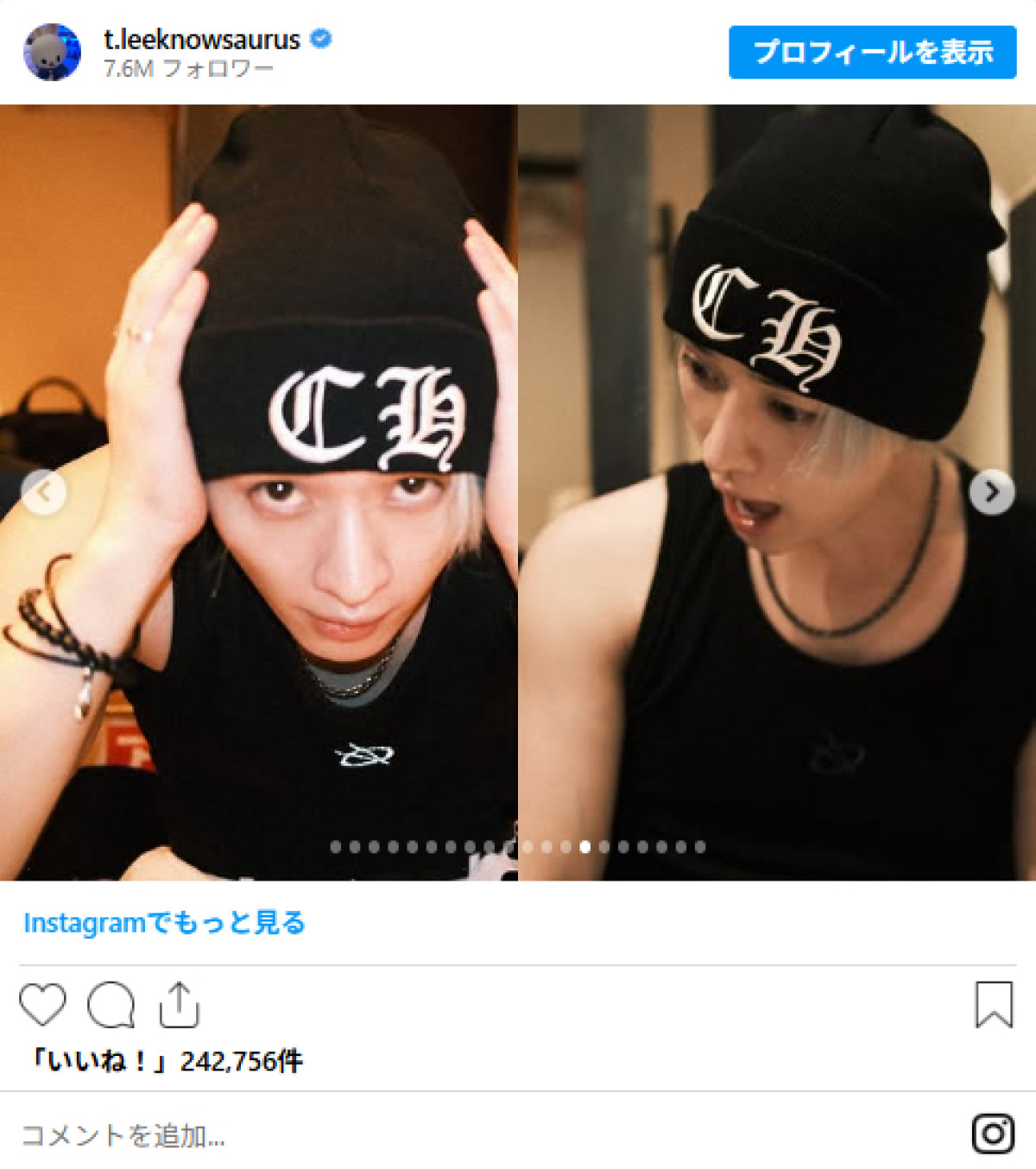Open the Instagram logo icon
This screenshot has height=1169, width=1036.
click(x=993, y=1134)
